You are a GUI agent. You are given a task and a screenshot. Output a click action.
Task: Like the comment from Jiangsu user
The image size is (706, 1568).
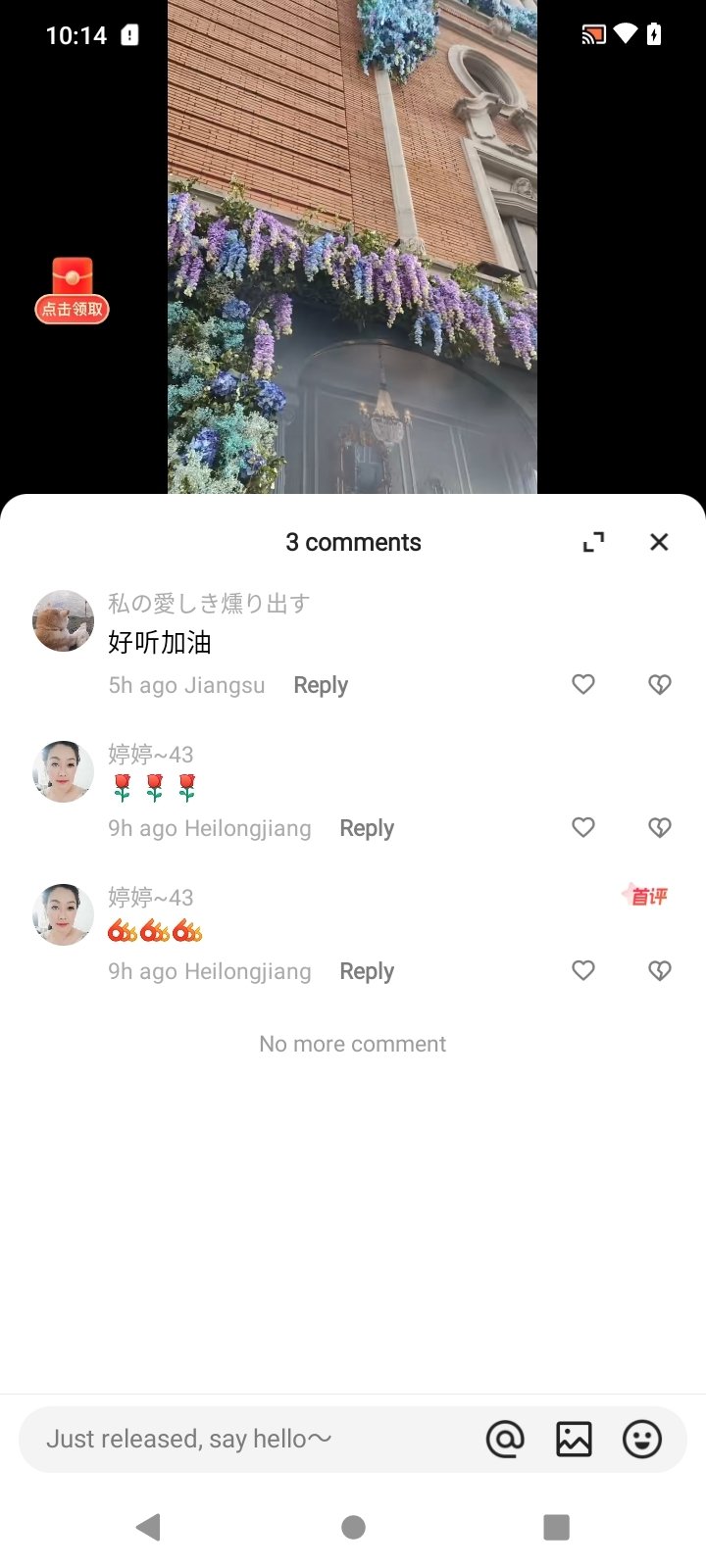coord(583,684)
